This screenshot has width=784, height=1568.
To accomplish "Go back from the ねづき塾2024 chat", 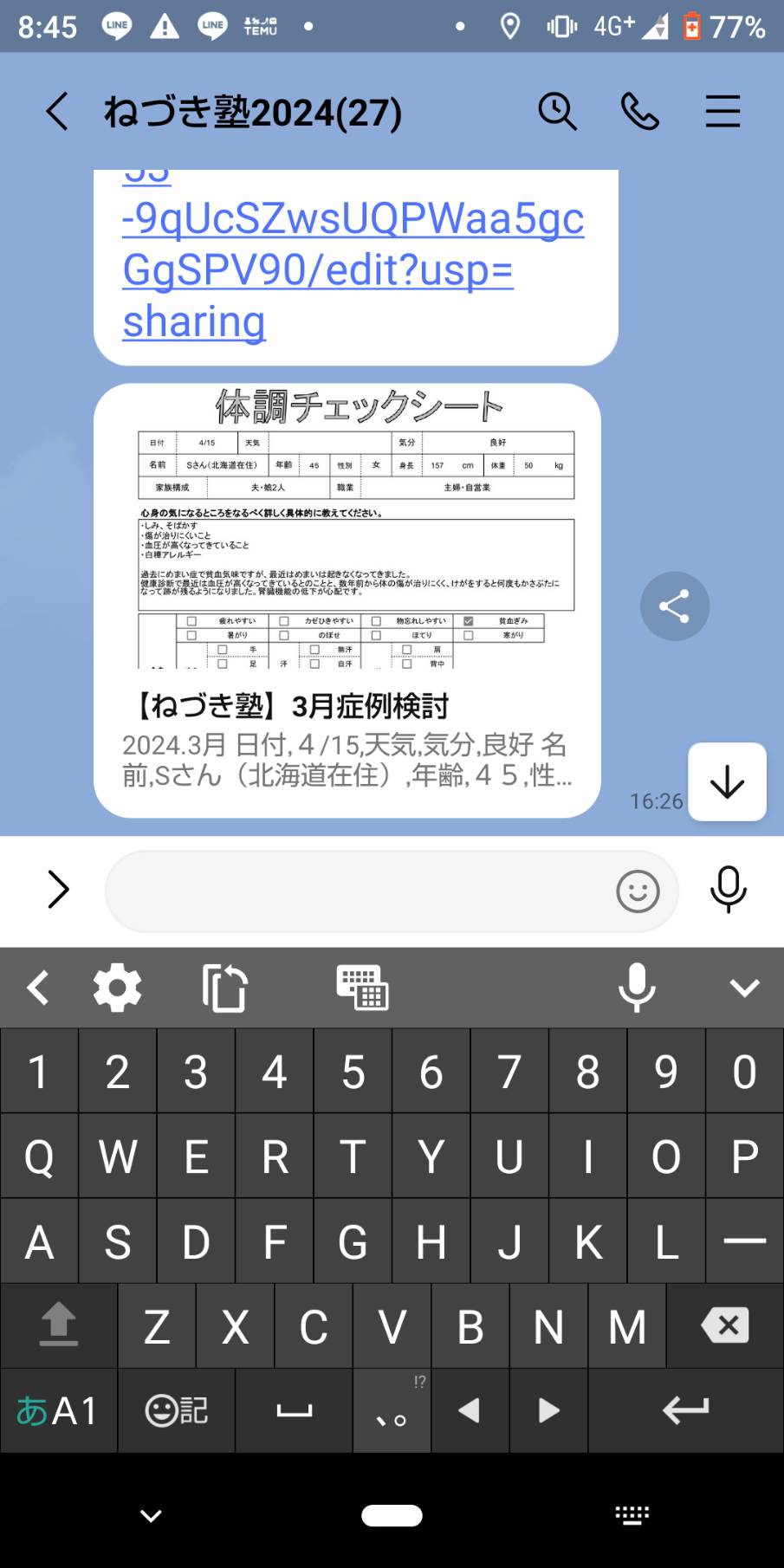I will [57, 112].
